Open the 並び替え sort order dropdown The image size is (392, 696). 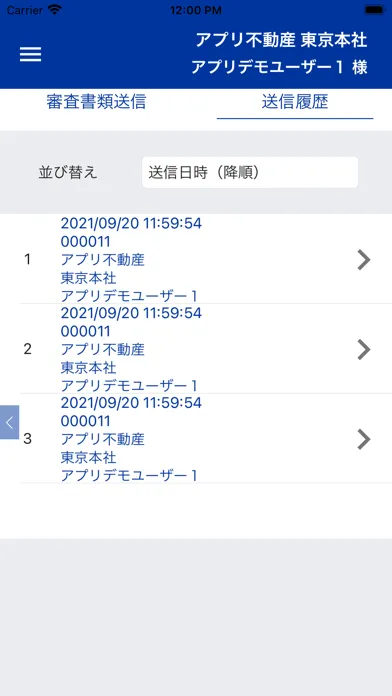tap(250, 172)
